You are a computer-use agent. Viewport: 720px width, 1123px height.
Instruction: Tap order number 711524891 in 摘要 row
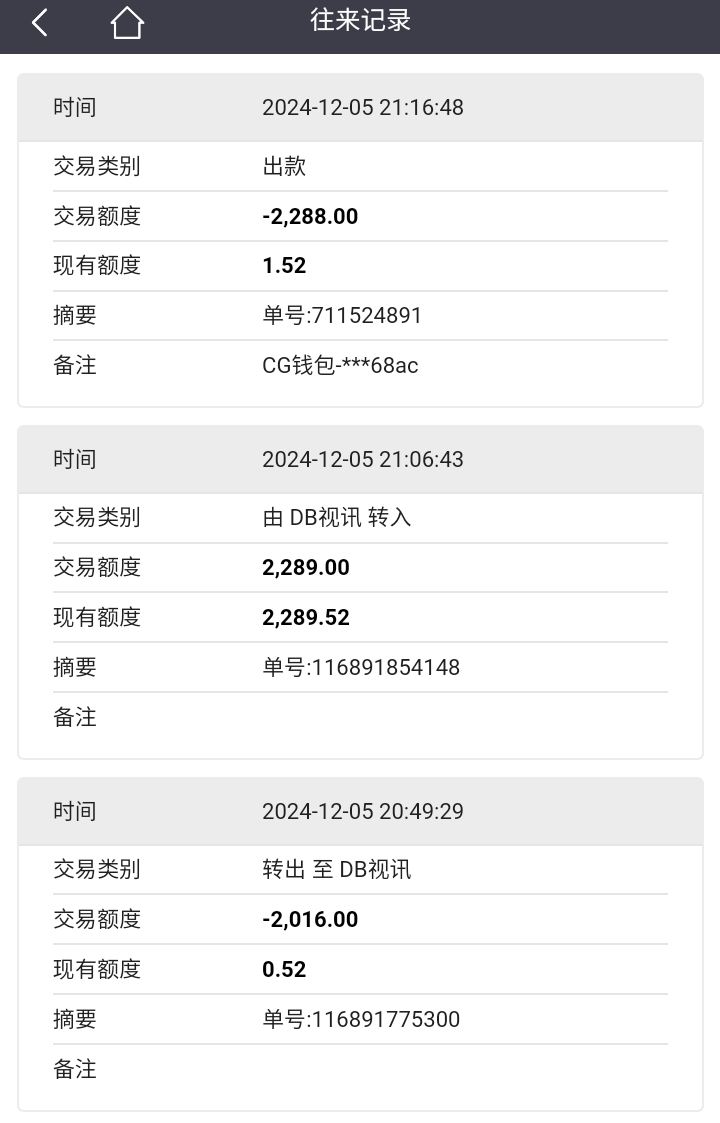[342, 316]
